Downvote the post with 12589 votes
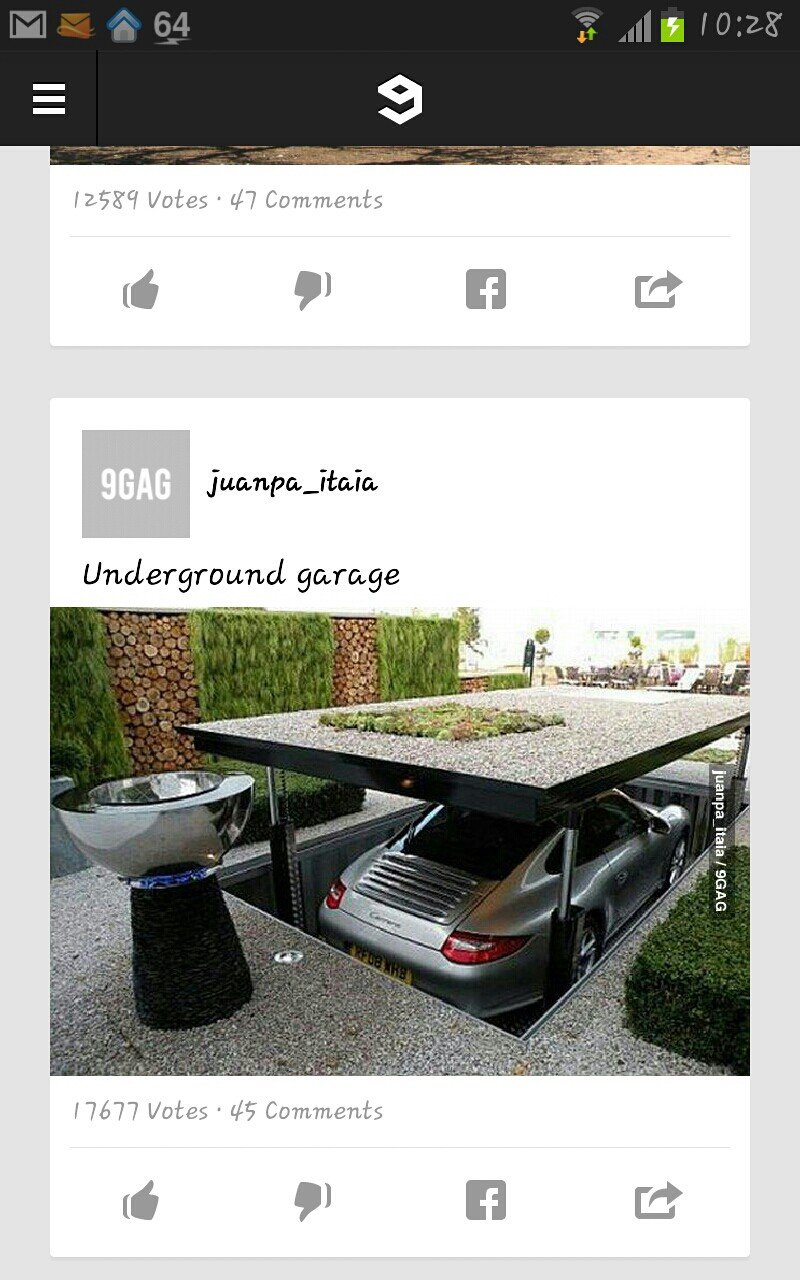 point(312,290)
